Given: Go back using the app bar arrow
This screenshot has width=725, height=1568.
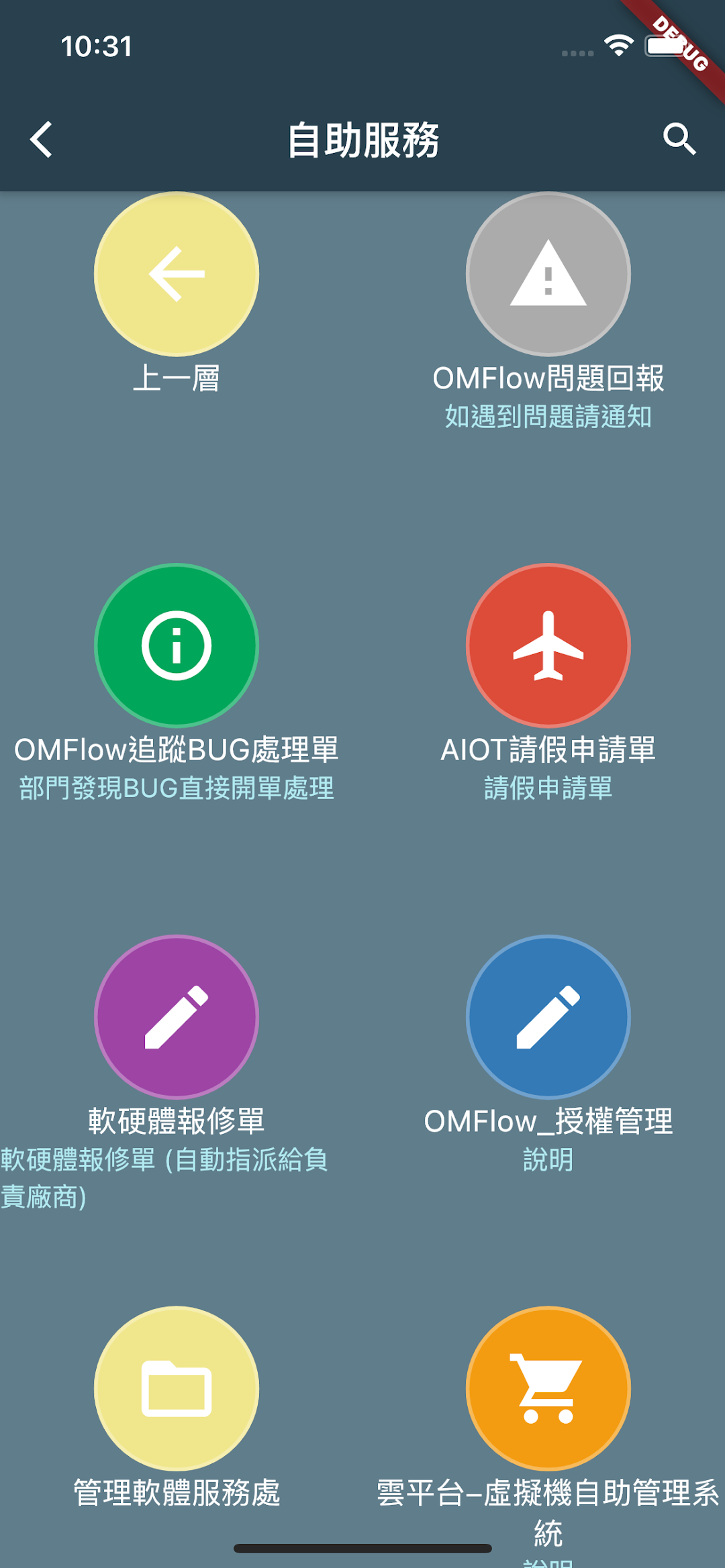Looking at the screenshot, I should coord(41,140).
